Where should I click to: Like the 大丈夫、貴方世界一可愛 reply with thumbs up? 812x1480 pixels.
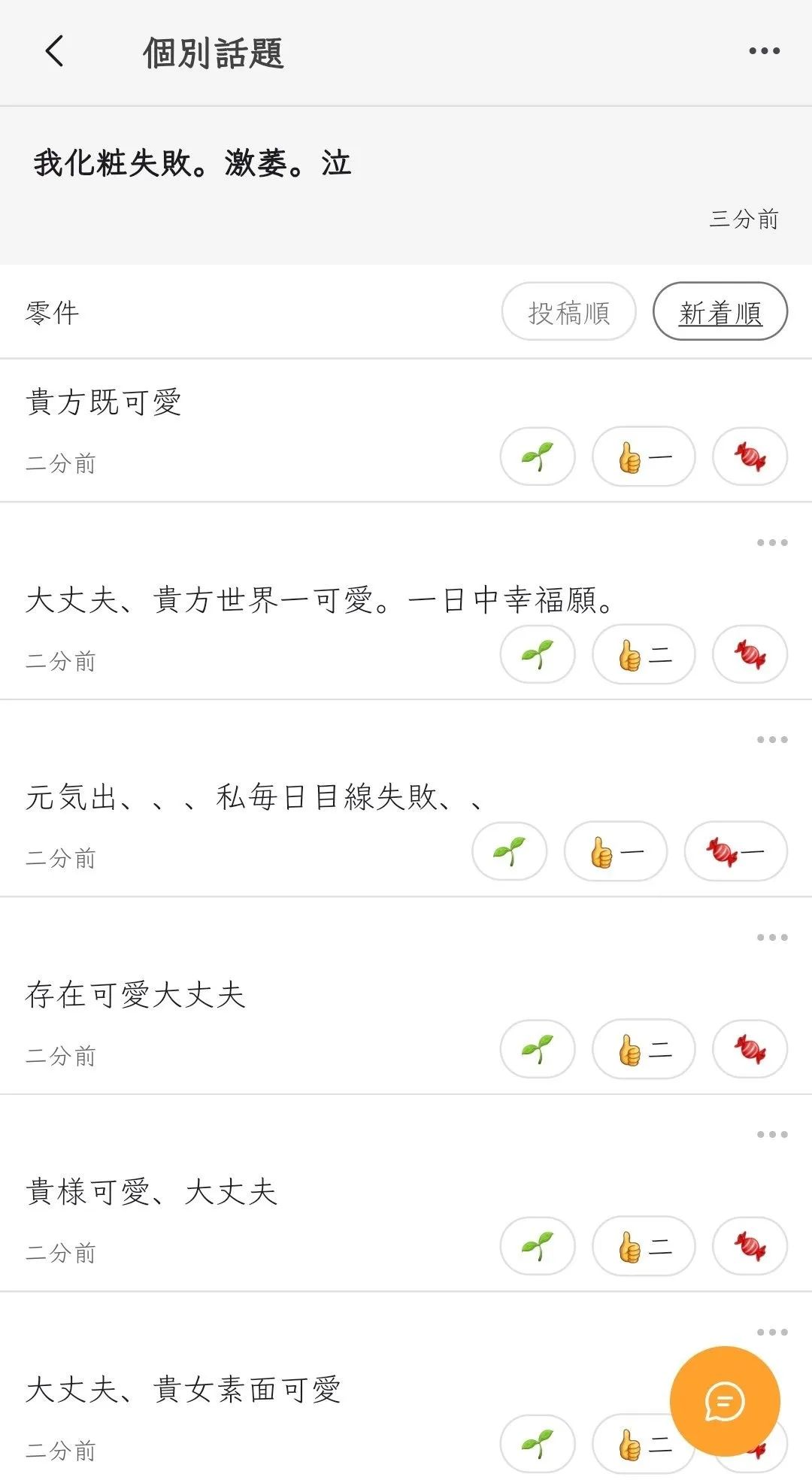644,654
